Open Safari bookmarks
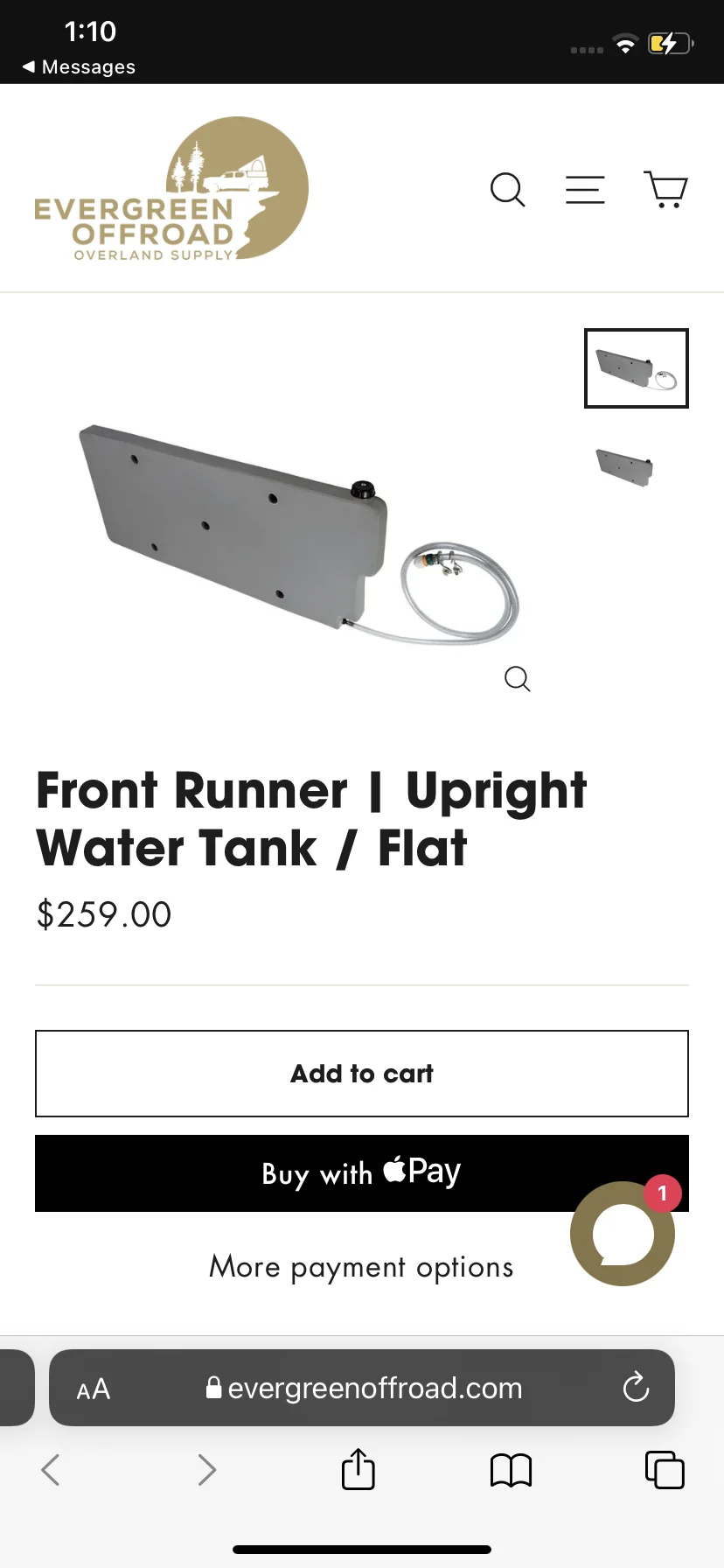724x1568 pixels. tap(511, 1470)
